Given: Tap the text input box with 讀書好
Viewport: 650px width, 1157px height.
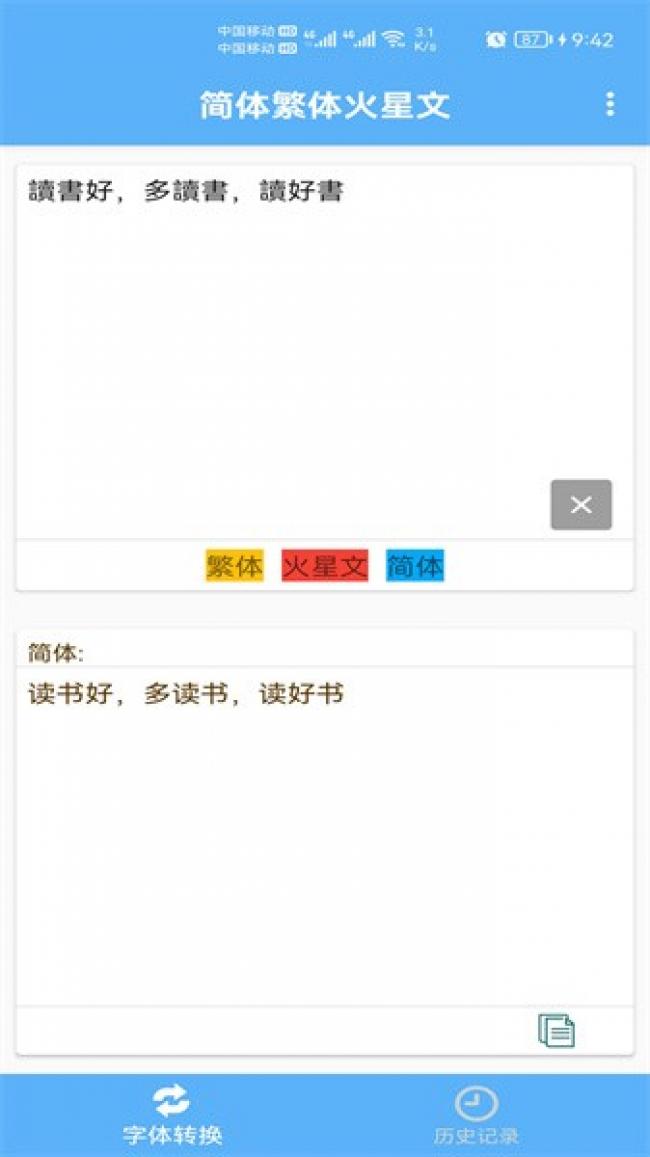Looking at the screenshot, I should click(x=325, y=351).
